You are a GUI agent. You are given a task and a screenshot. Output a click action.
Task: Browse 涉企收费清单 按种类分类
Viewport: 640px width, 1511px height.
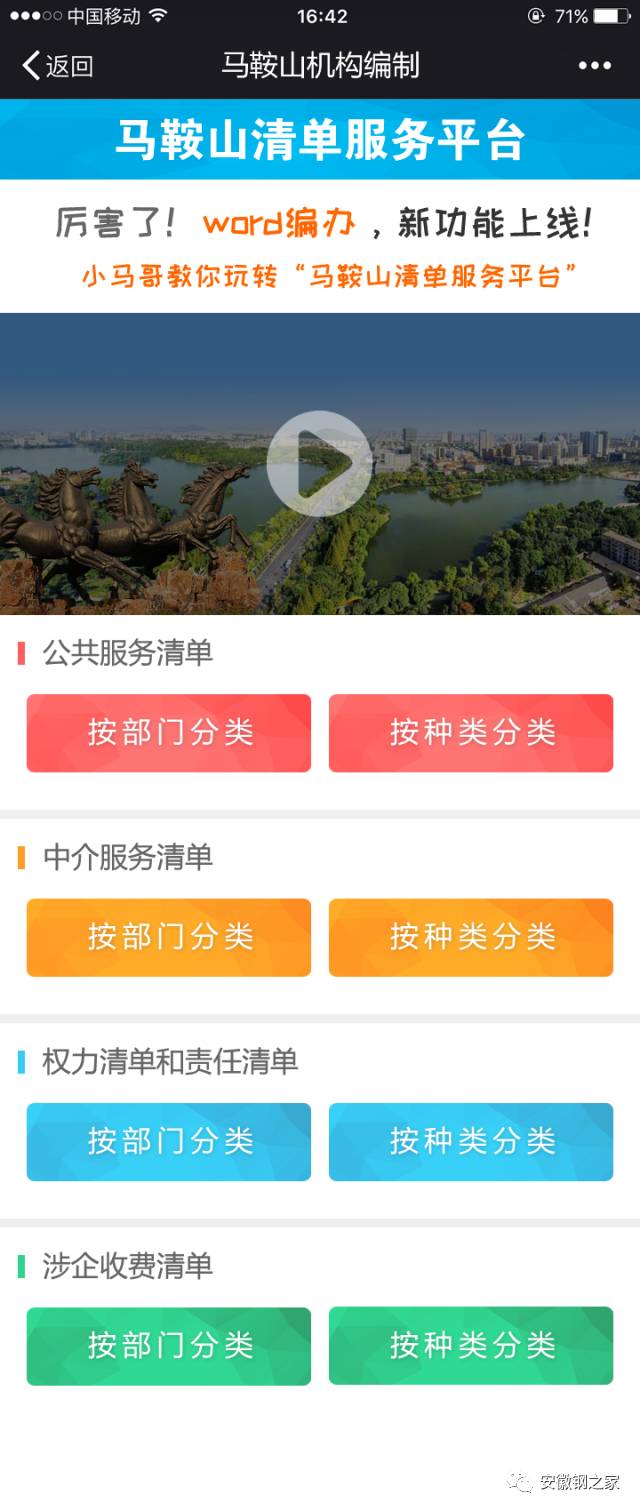(471, 1346)
